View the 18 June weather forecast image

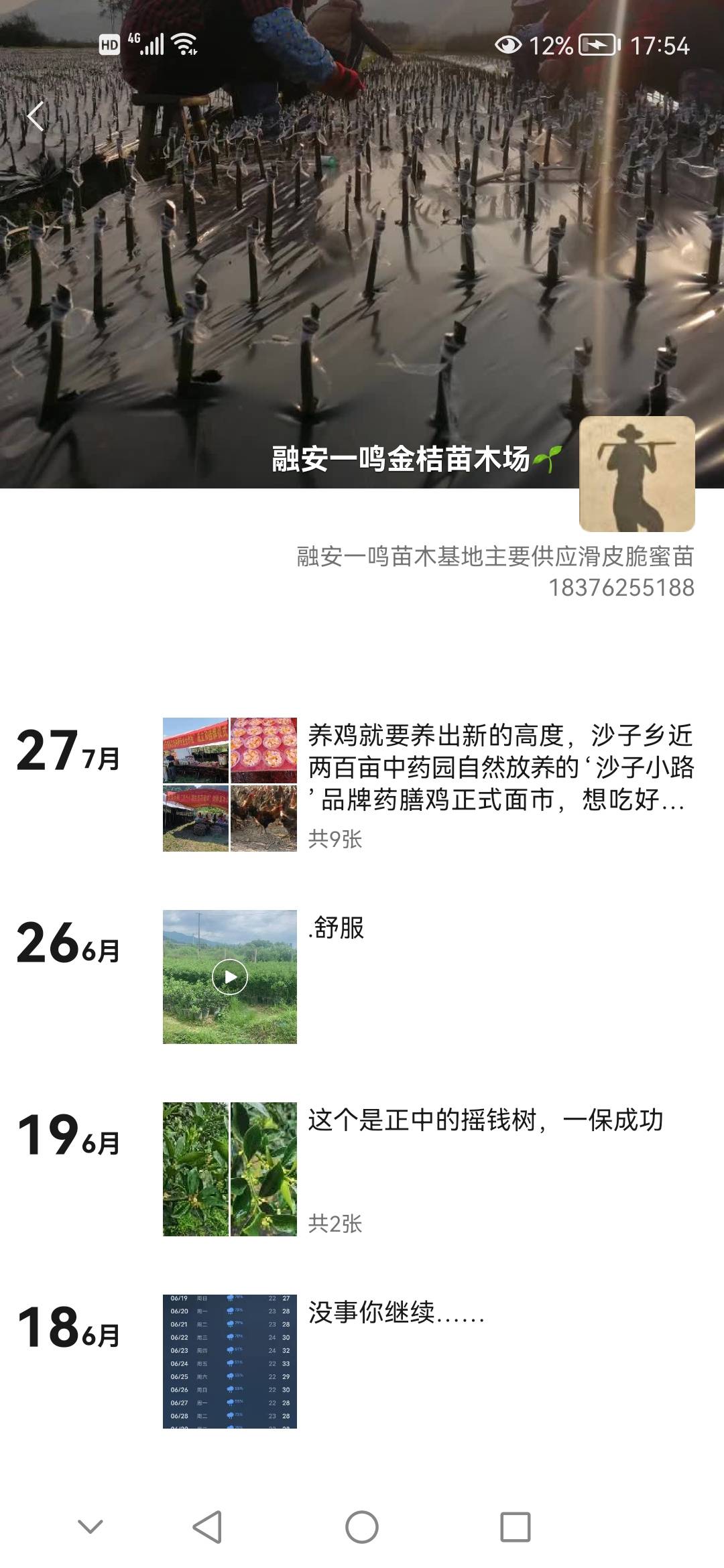(230, 1361)
